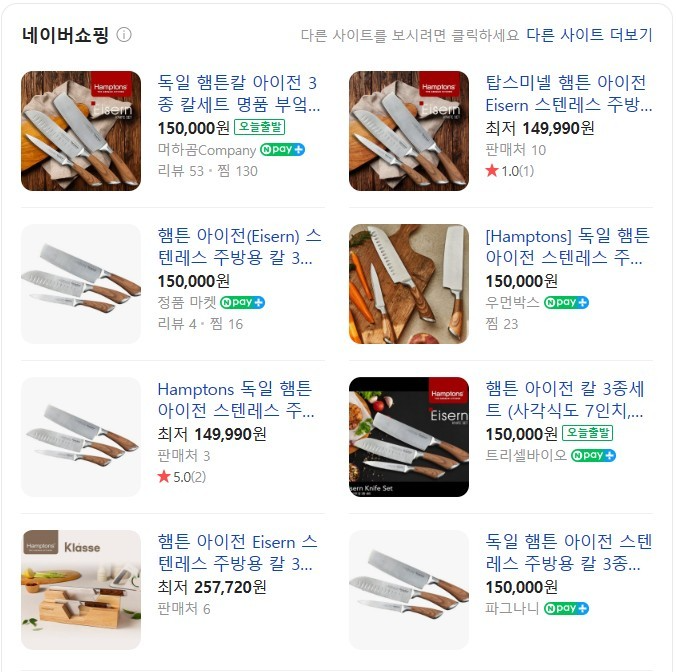Open 독일 햄튼칼 아이전 3종 칼세트 product
Viewport: 676px width, 672px height.
click(x=238, y=93)
